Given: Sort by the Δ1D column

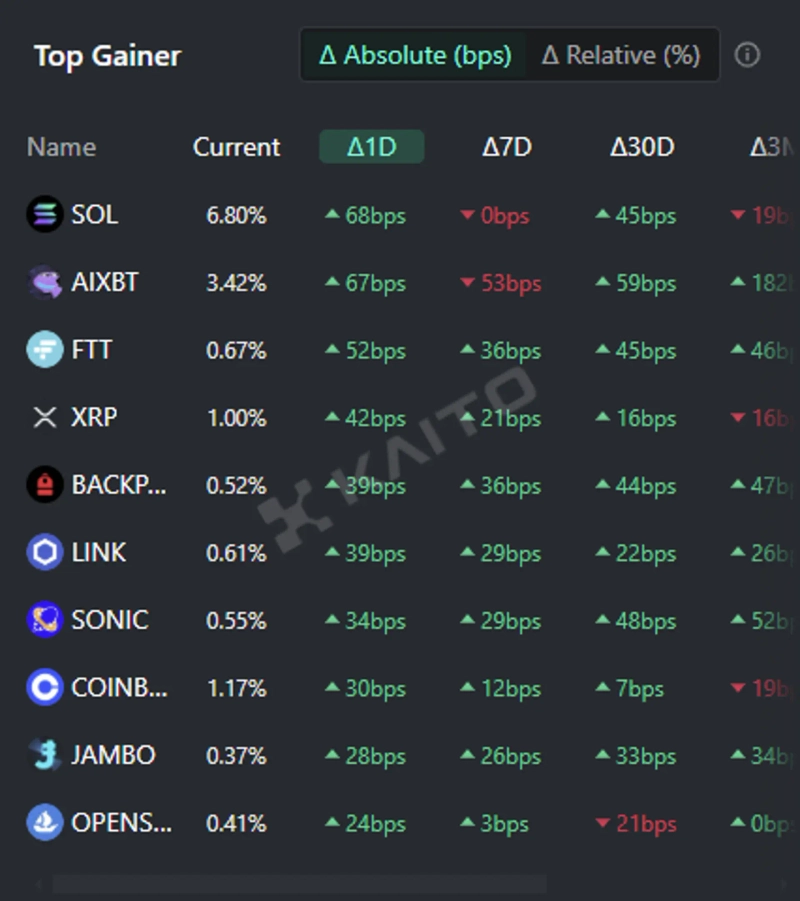Looking at the screenshot, I should [x=372, y=147].
